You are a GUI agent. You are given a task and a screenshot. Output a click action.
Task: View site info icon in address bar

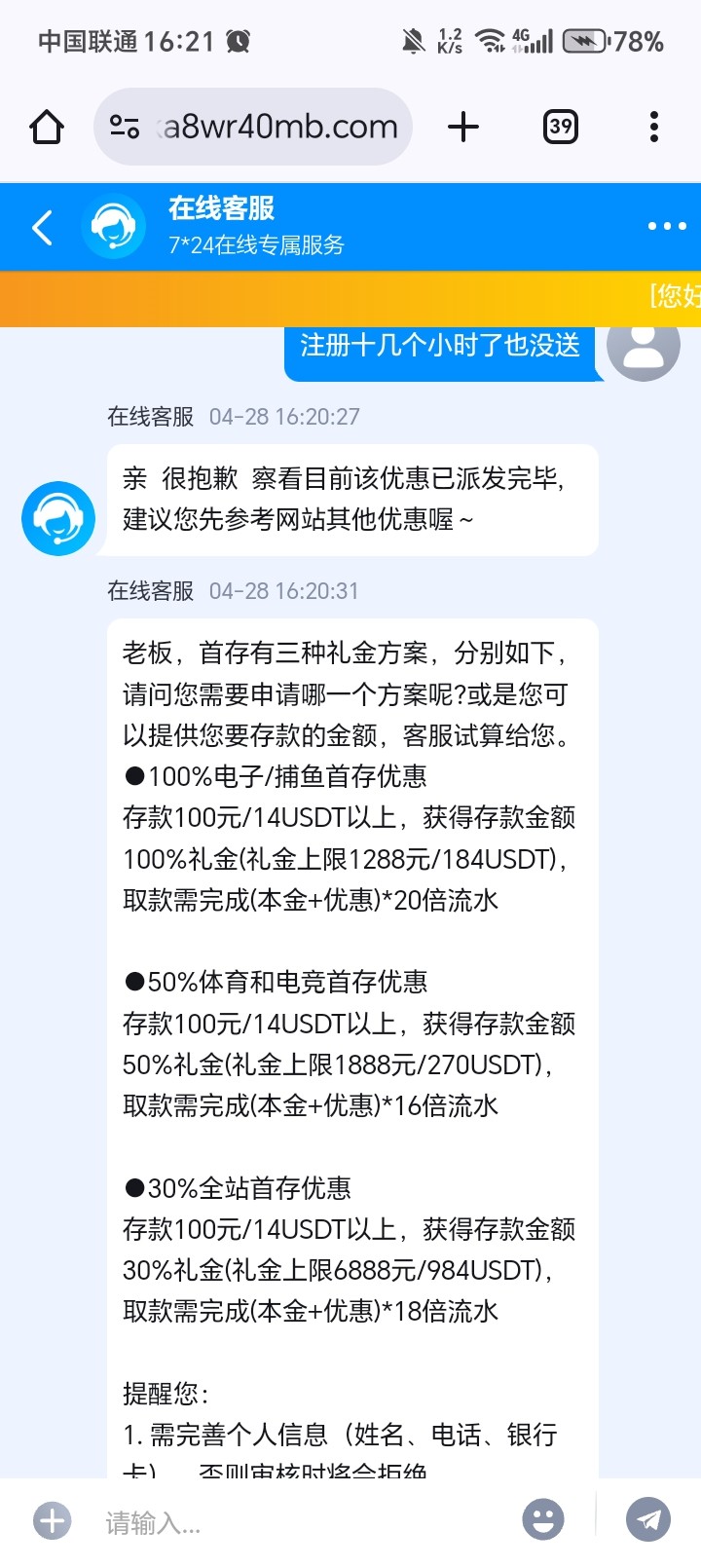[125, 127]
